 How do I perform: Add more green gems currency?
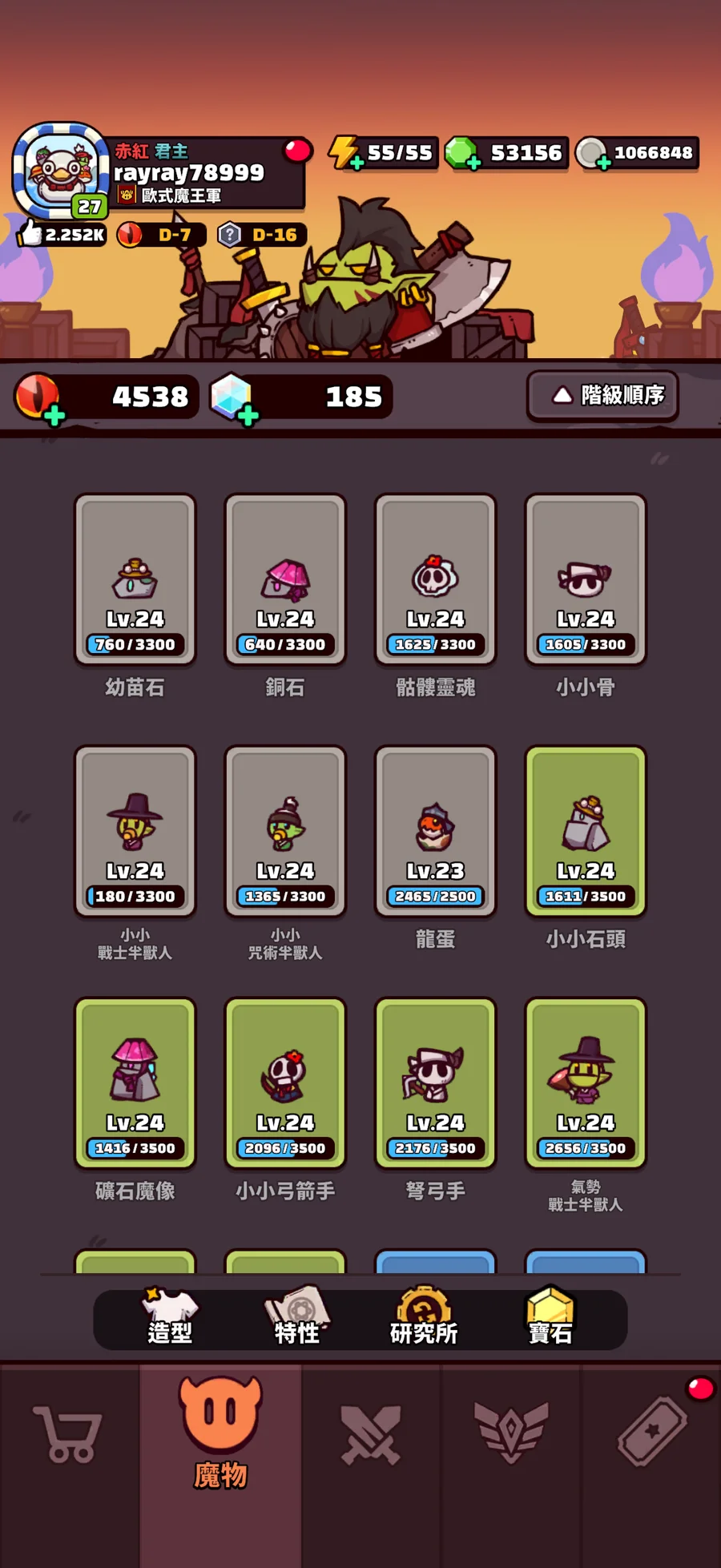[x=473, y=163]
